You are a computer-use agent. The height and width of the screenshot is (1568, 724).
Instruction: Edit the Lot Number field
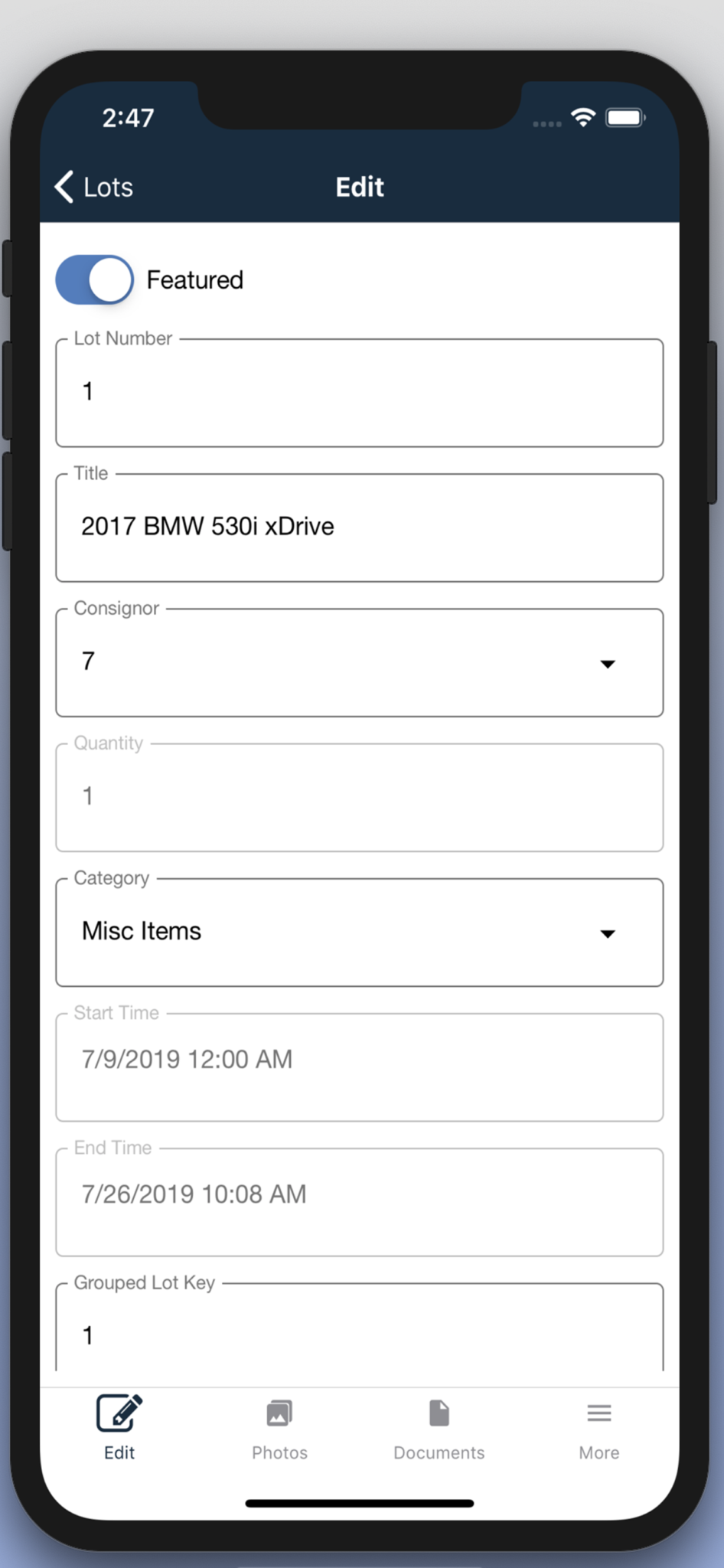point(359,393)
